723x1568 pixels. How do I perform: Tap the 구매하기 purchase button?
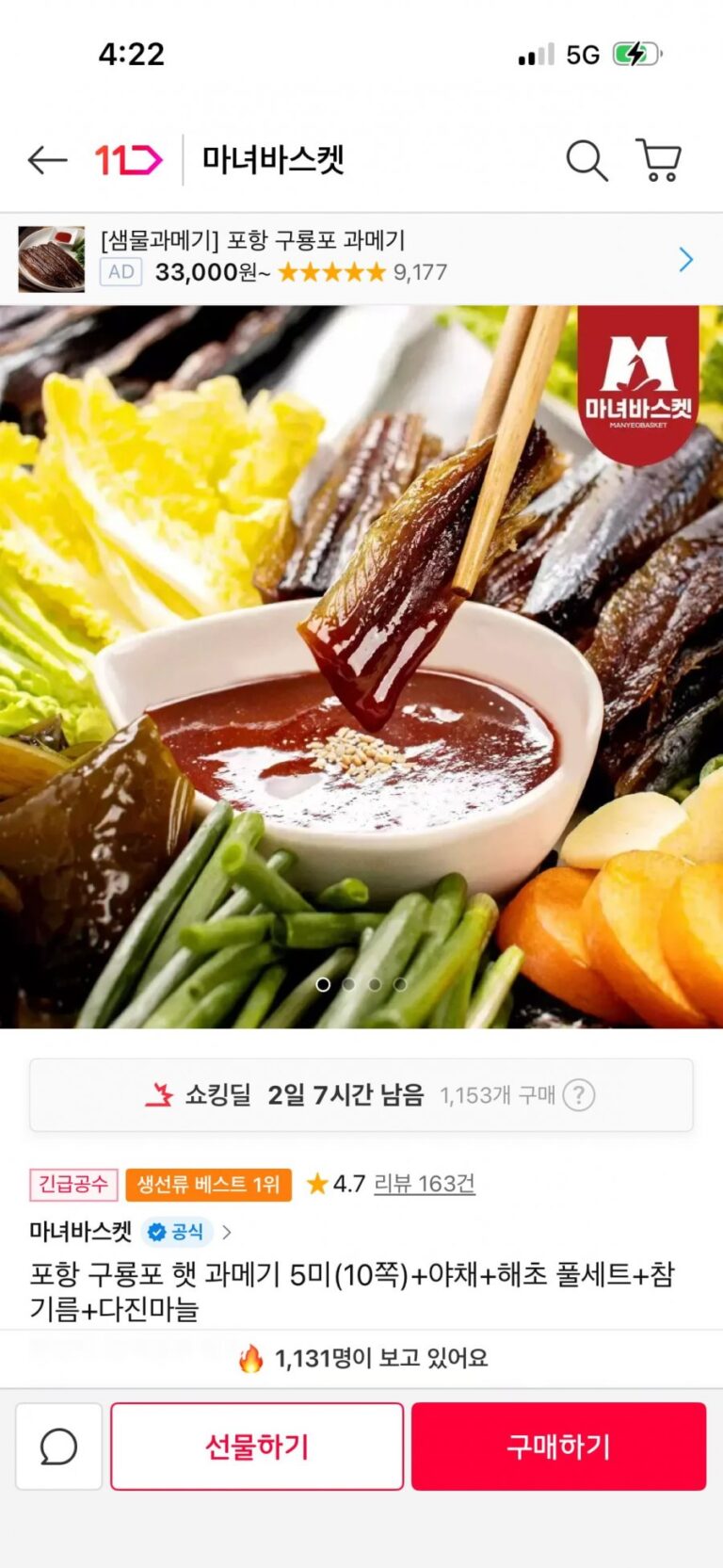pyautogui.click(x=558, y=1447)
